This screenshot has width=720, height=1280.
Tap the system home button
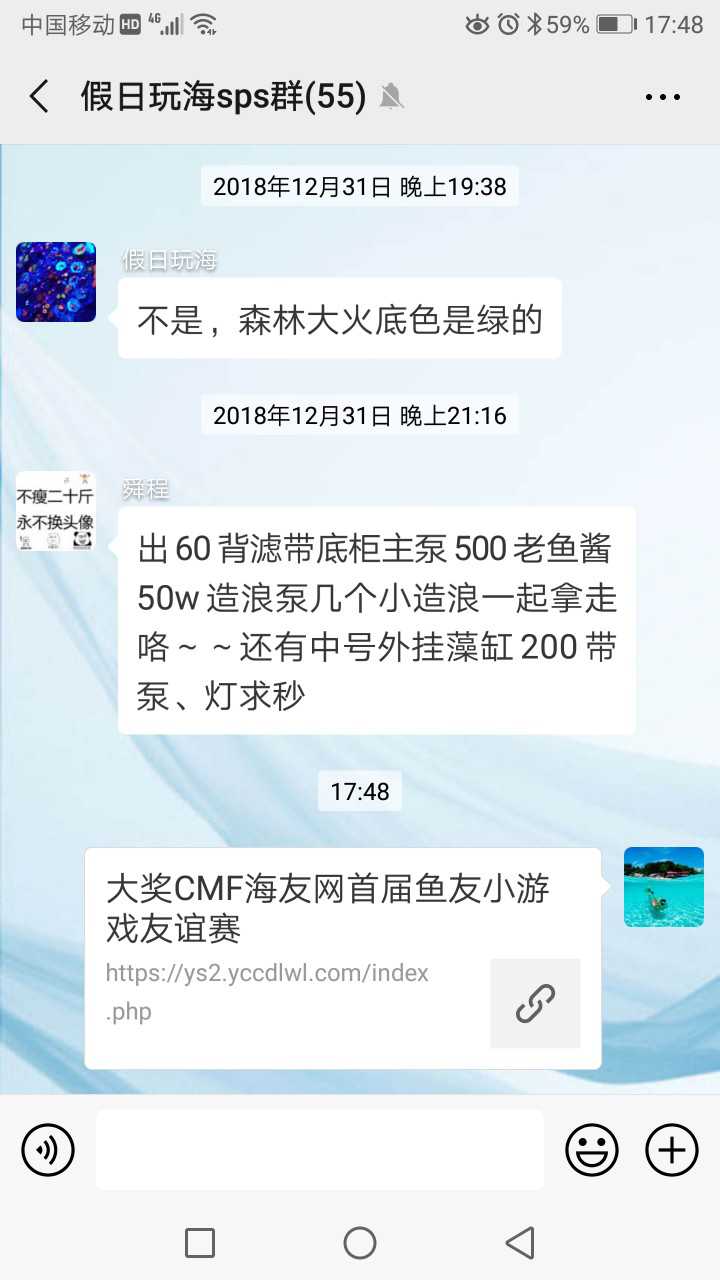click(x=360, y=1243)
